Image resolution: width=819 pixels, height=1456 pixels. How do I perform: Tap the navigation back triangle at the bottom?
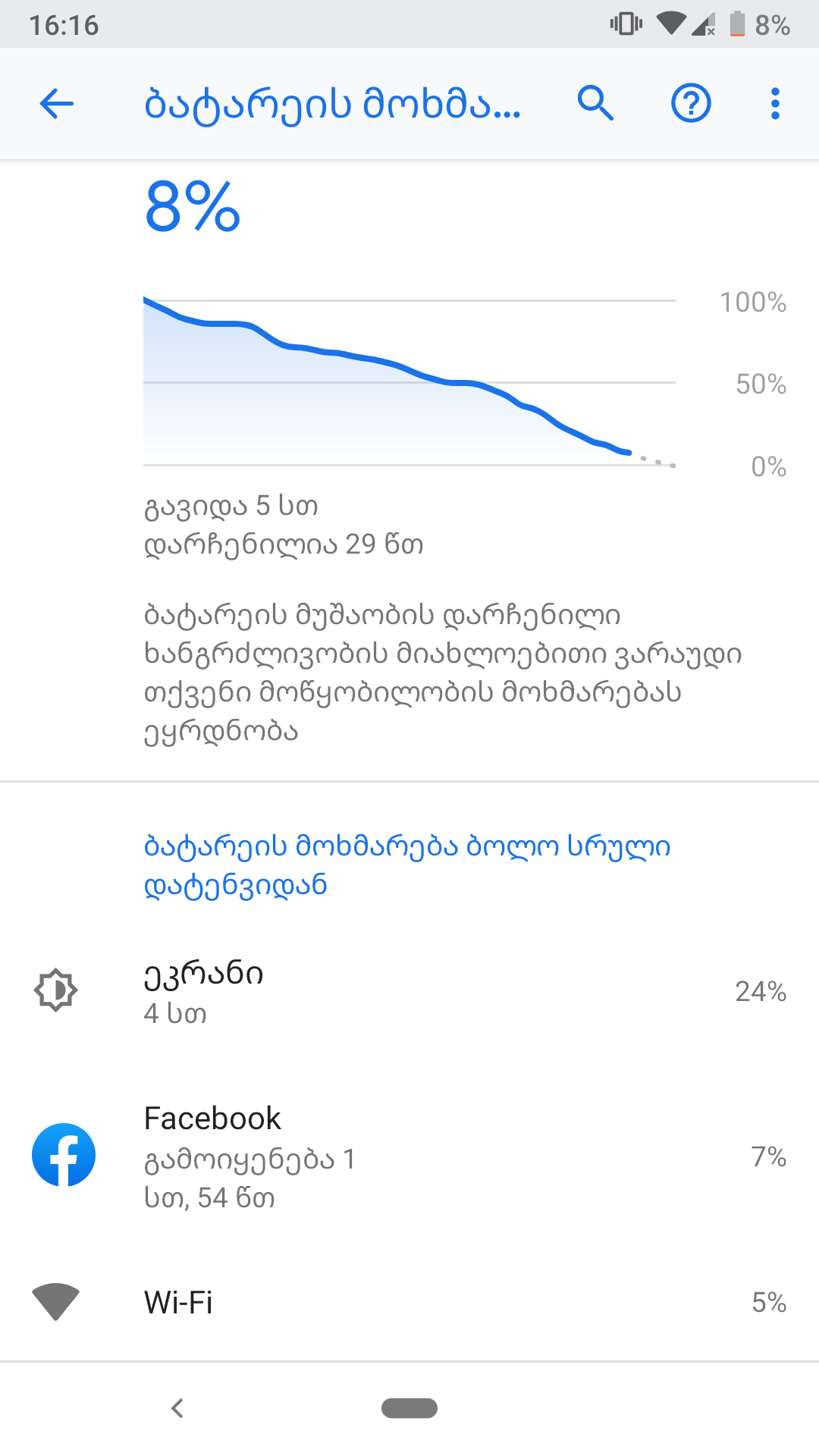(x=178, y=1408)
